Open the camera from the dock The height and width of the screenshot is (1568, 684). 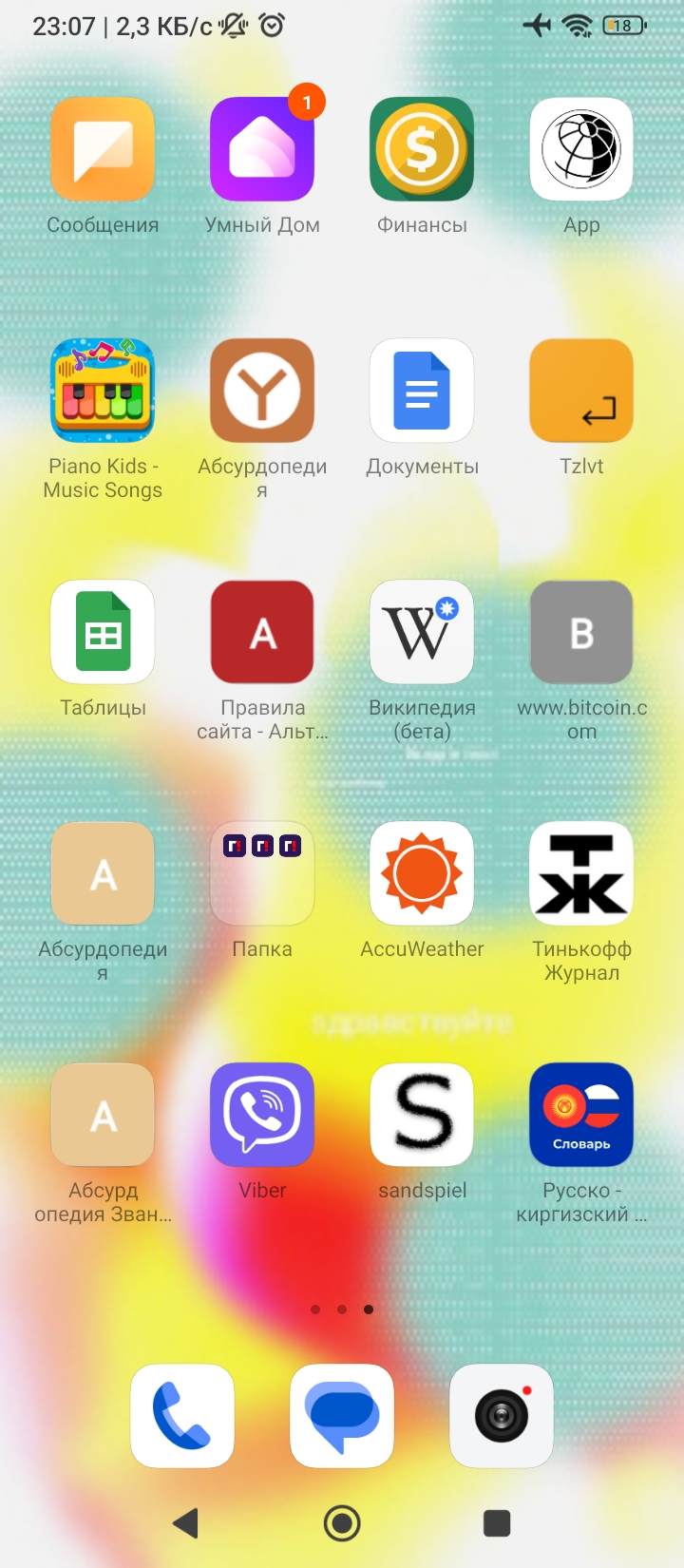click(x=502, y=1416)
